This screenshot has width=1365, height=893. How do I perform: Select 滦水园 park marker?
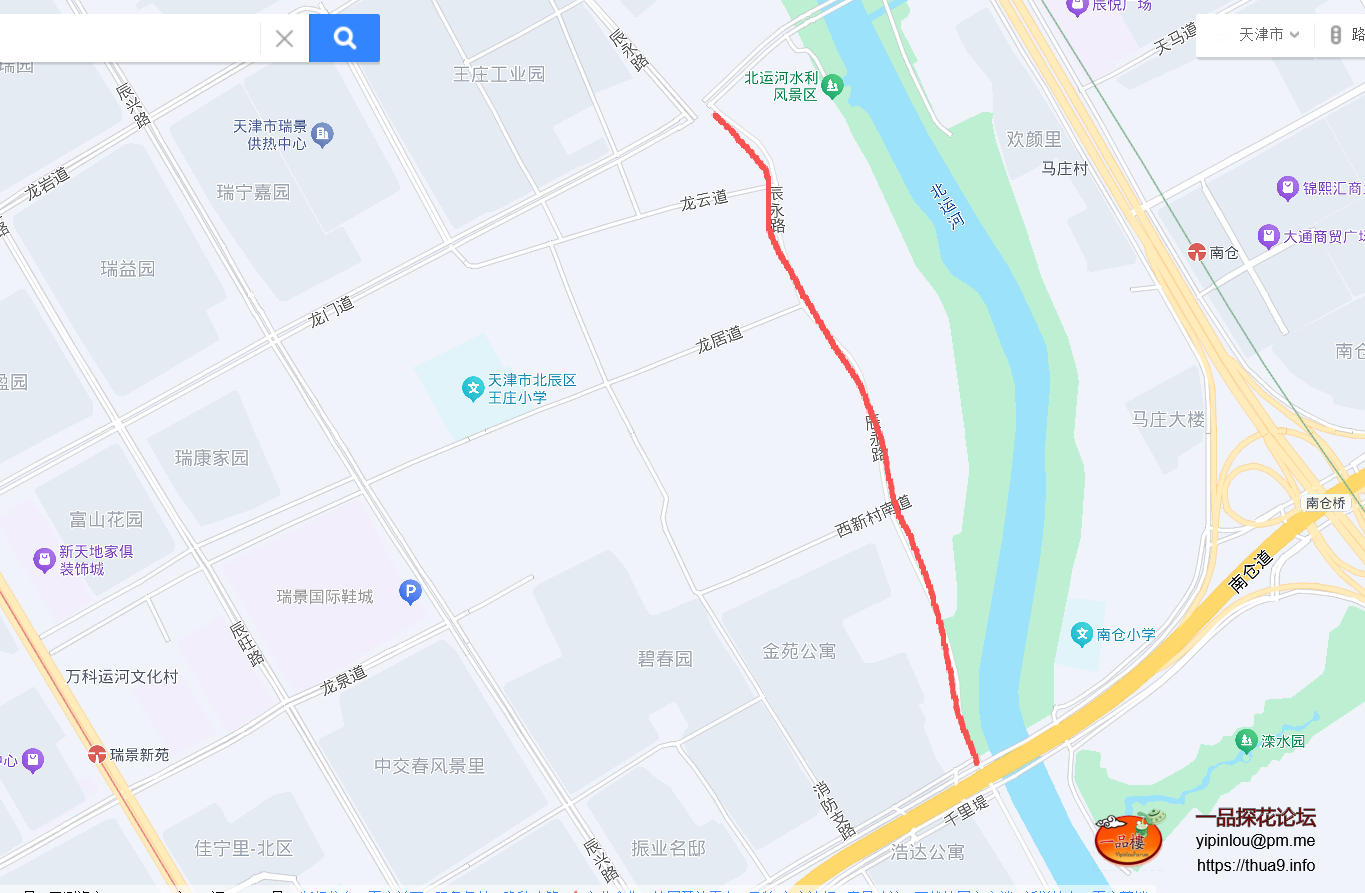pos(1245,741)
